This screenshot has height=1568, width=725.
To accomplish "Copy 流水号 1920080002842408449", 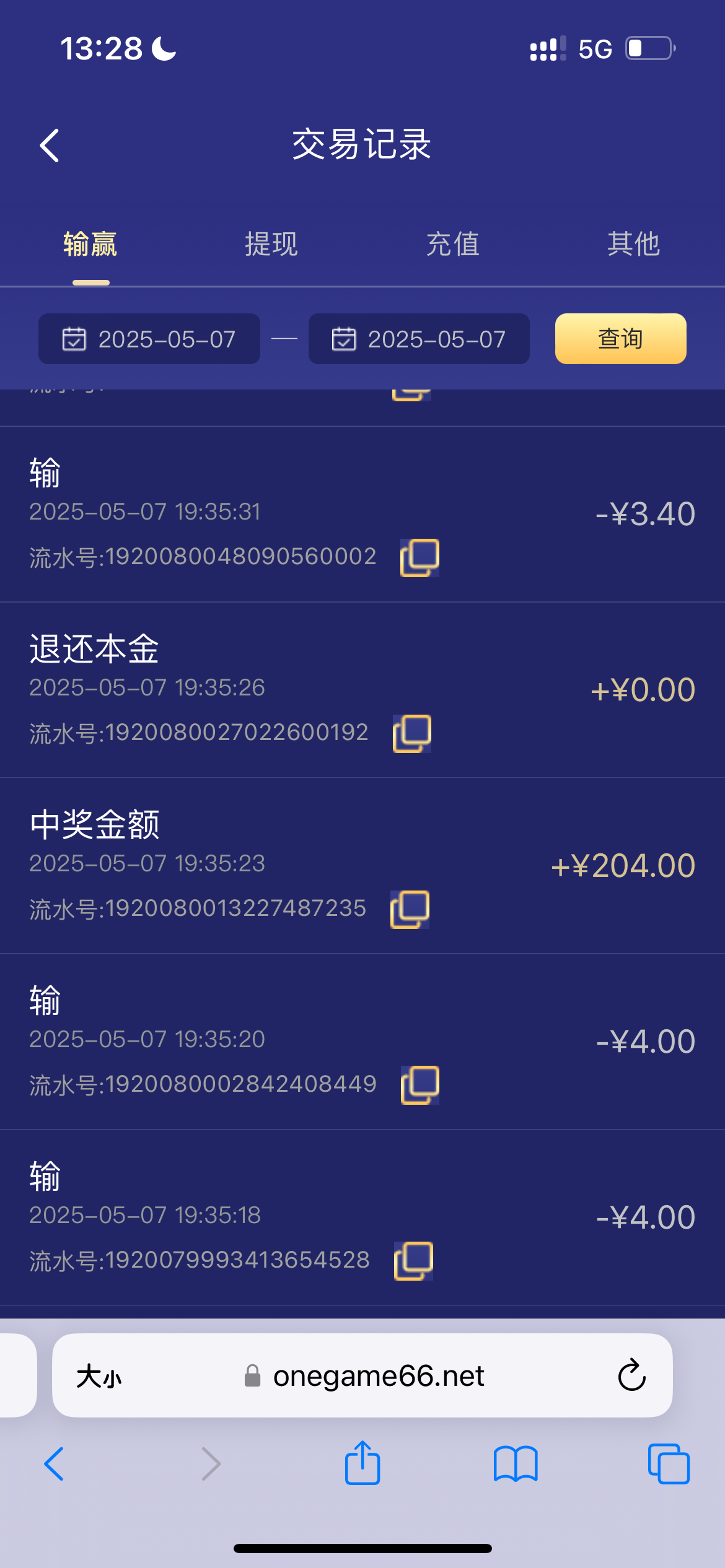I will [x=419, y=1084].
